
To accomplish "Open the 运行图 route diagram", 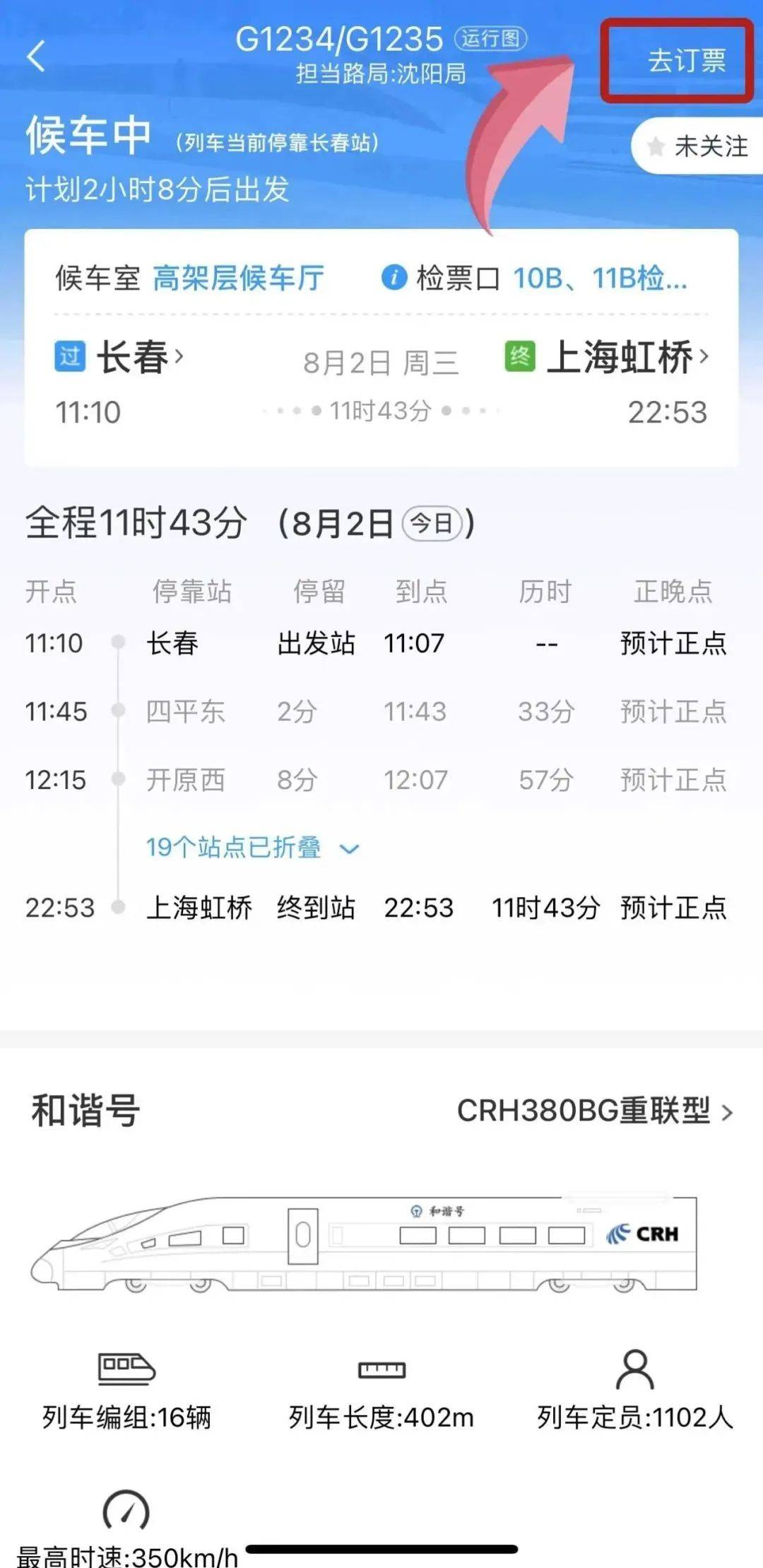I will (x=491, y=38).
